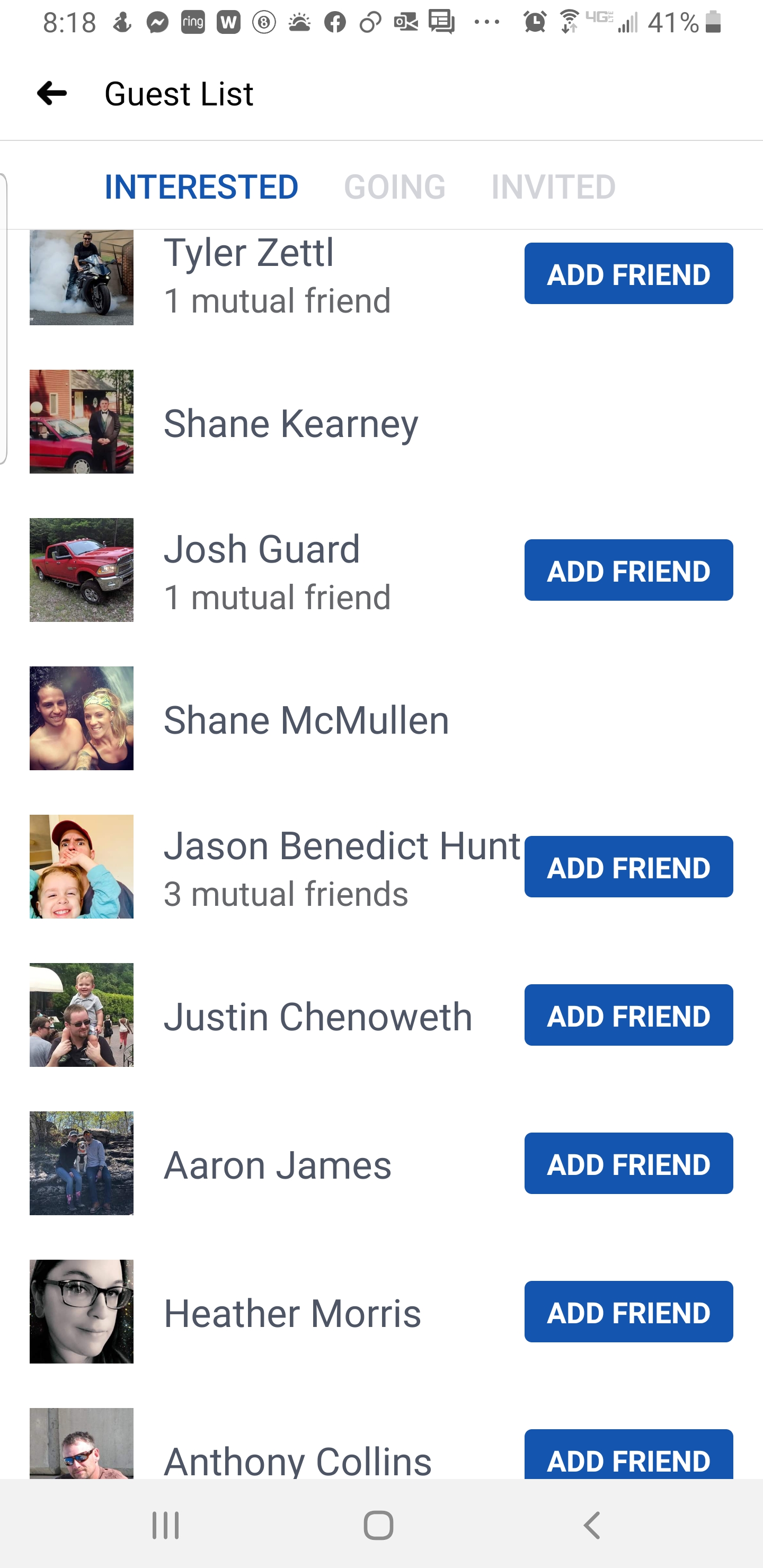Add Tyler Zettl as a friend
Screen dimensions: 763x1568
point(628,273)
